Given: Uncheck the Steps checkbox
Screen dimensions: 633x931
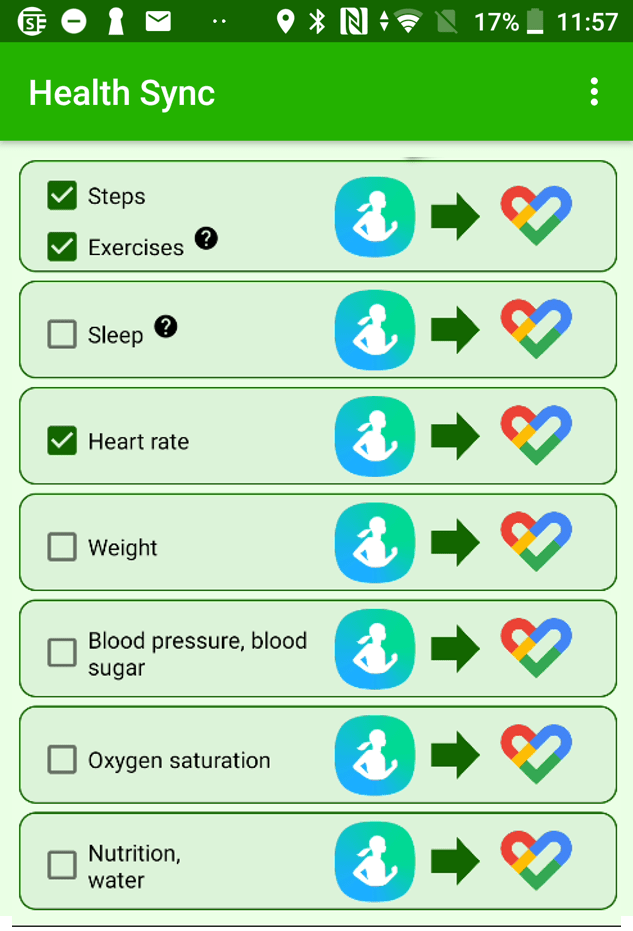Looking at the screenshot, I should point(62,196).
